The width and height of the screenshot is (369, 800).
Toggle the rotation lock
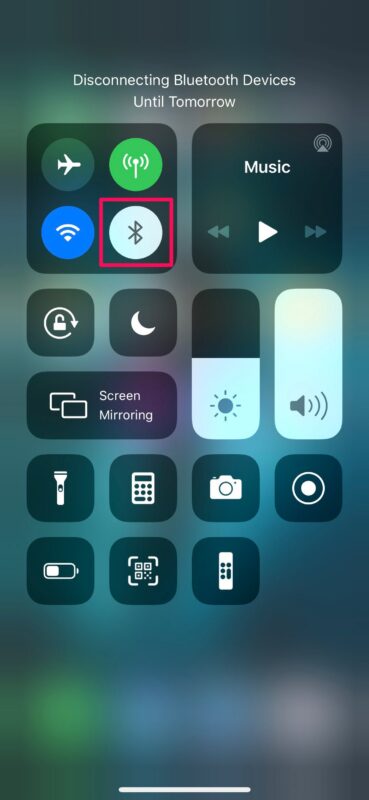(60, 322)
